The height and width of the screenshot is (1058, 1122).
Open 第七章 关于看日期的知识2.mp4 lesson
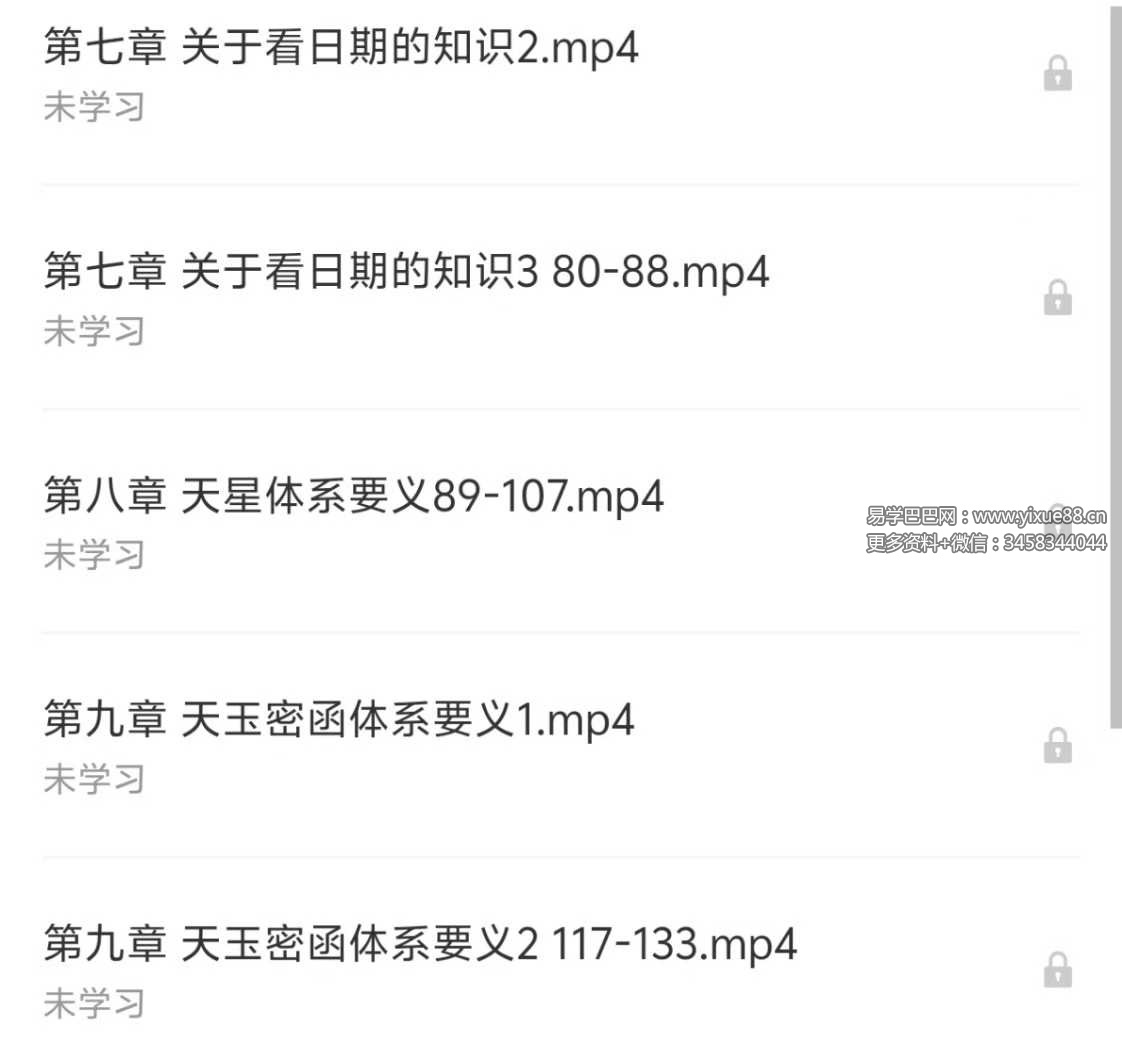coord(341,50)
